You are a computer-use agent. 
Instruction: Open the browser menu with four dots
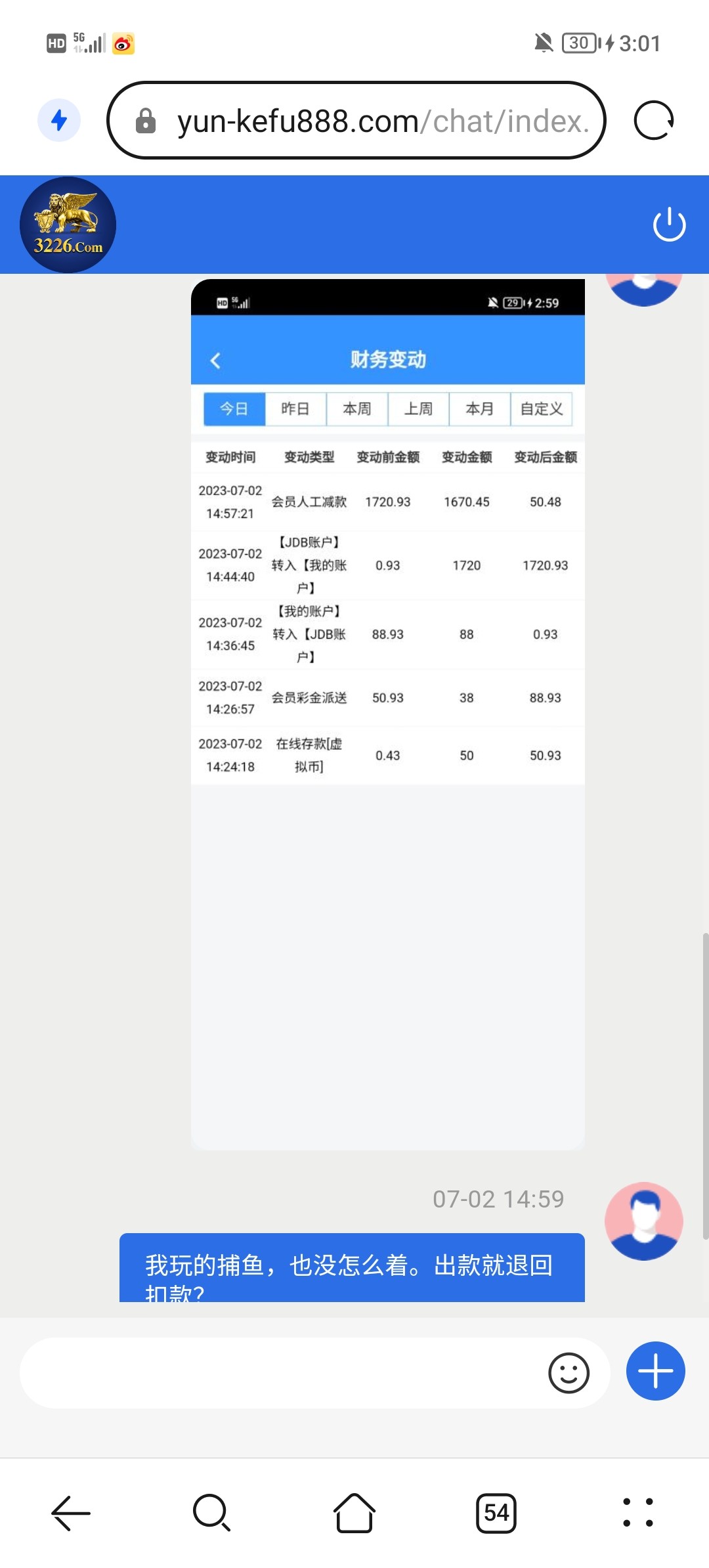637,1513
